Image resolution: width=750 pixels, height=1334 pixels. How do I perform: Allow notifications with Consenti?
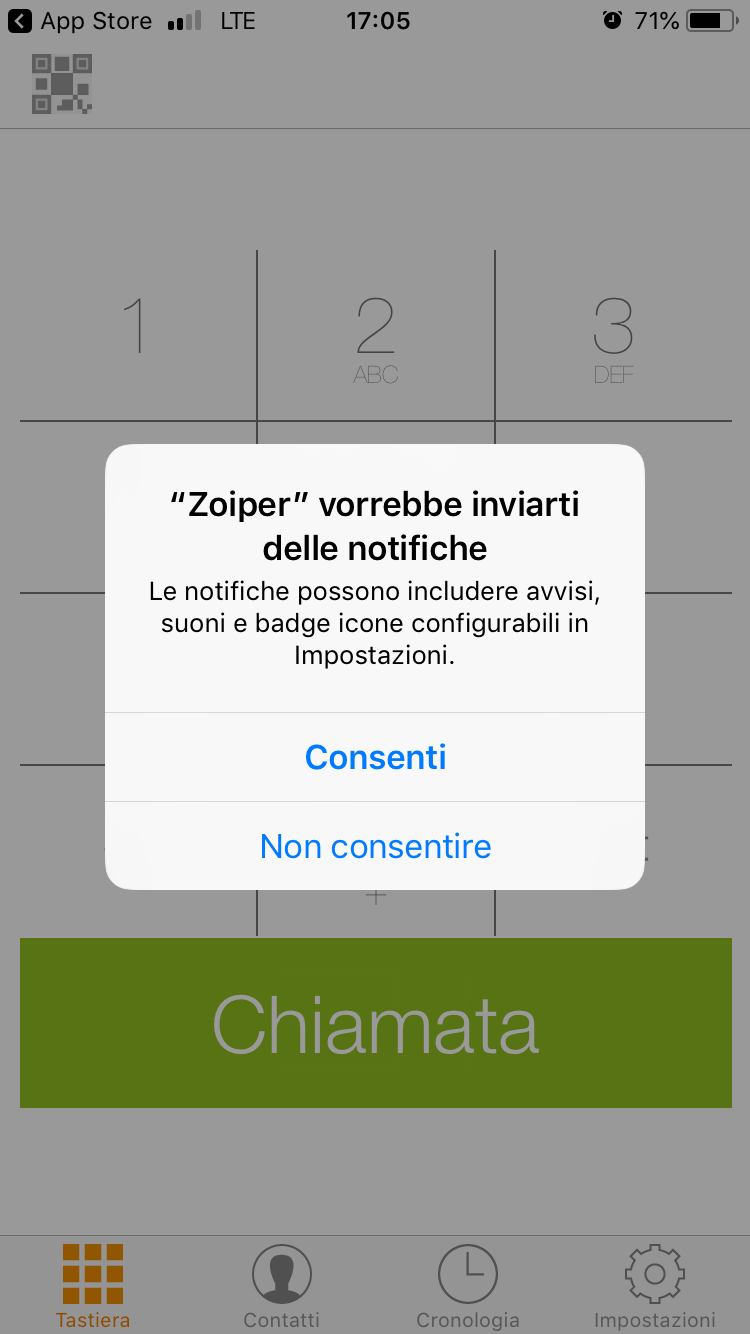(x=375, y=757)
